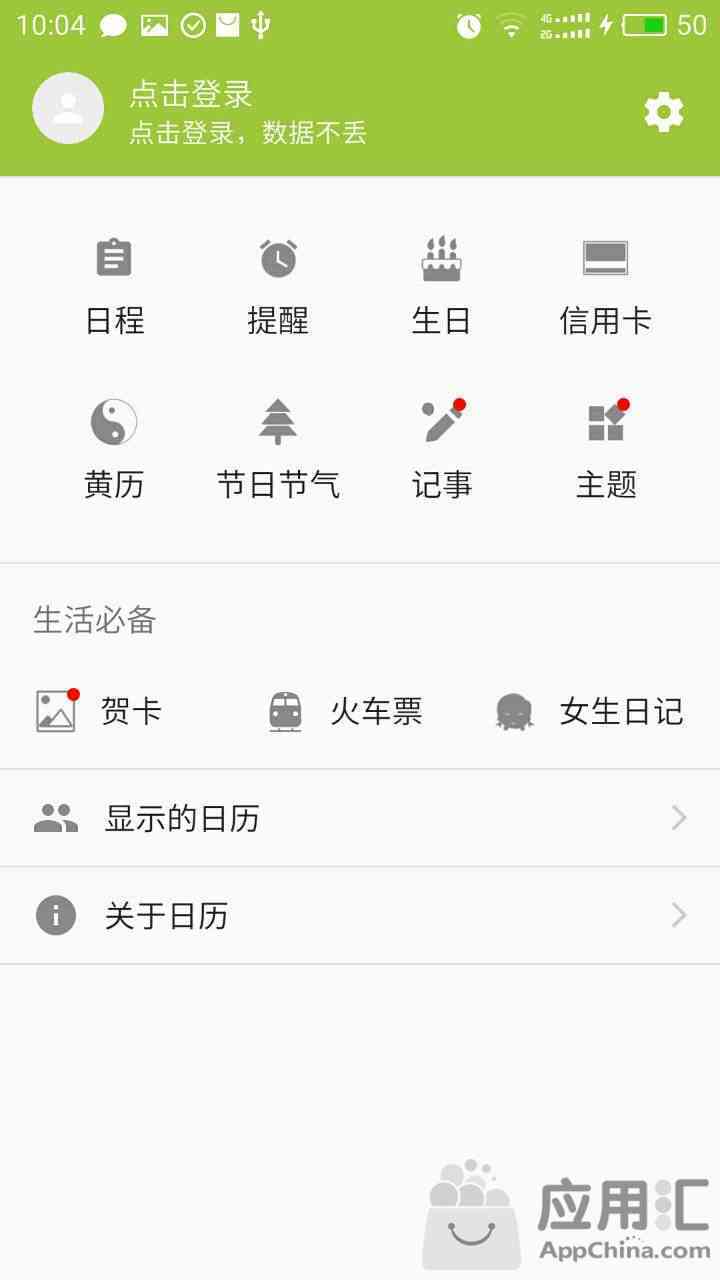Open 火车票 train tickets
The image size is (720, 1280).
(345, 711)
